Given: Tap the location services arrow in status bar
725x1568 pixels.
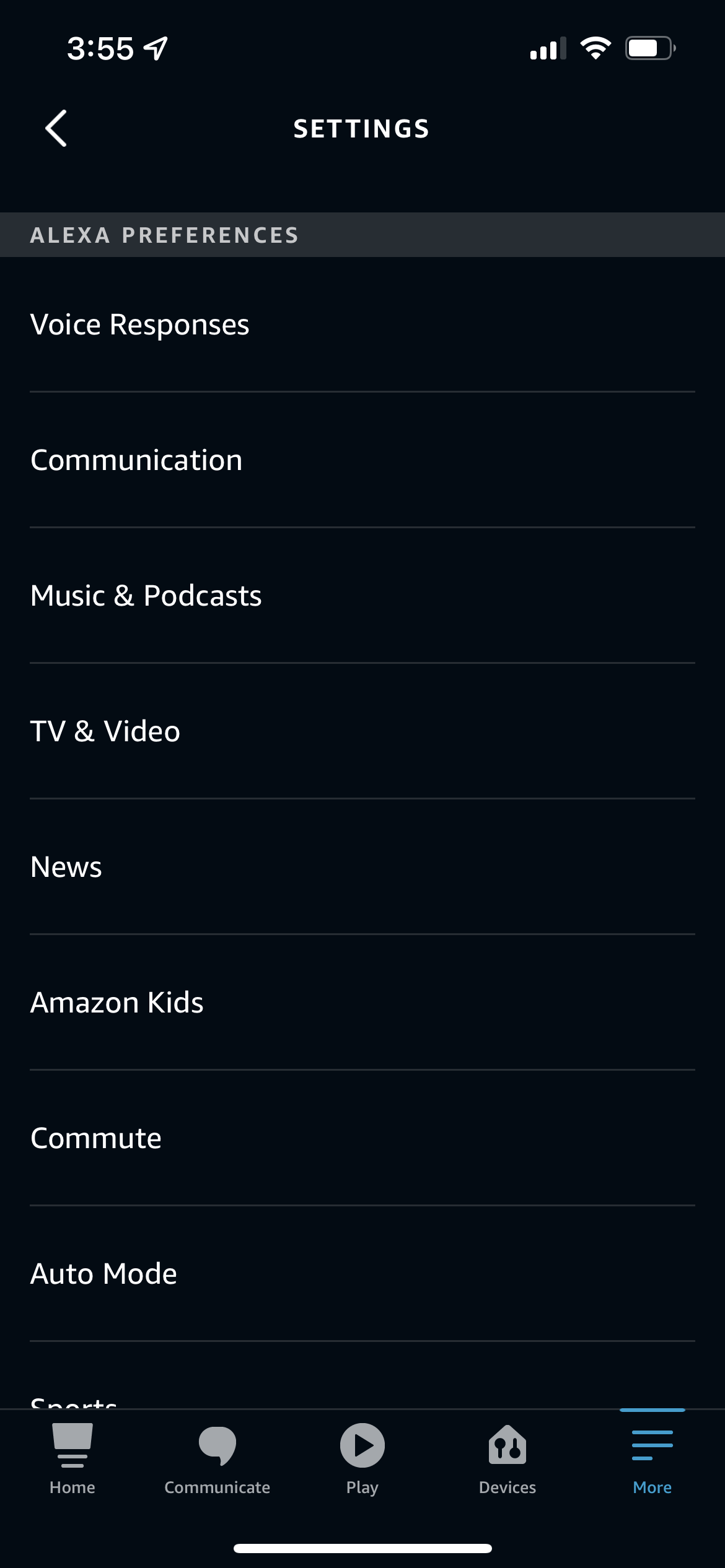Looking at the screenshot, I should click(x=157, y=48).
